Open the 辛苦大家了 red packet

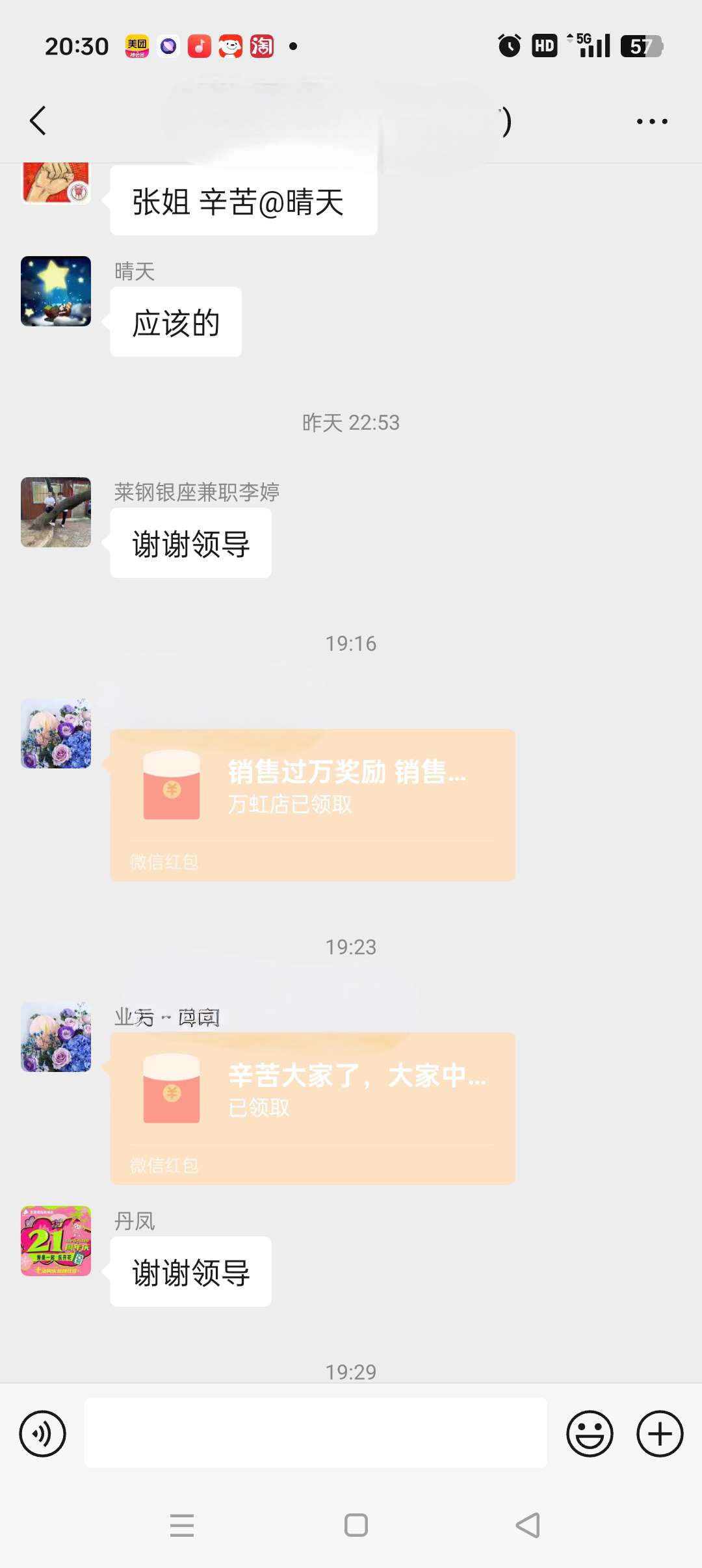tap(312, 1108)
